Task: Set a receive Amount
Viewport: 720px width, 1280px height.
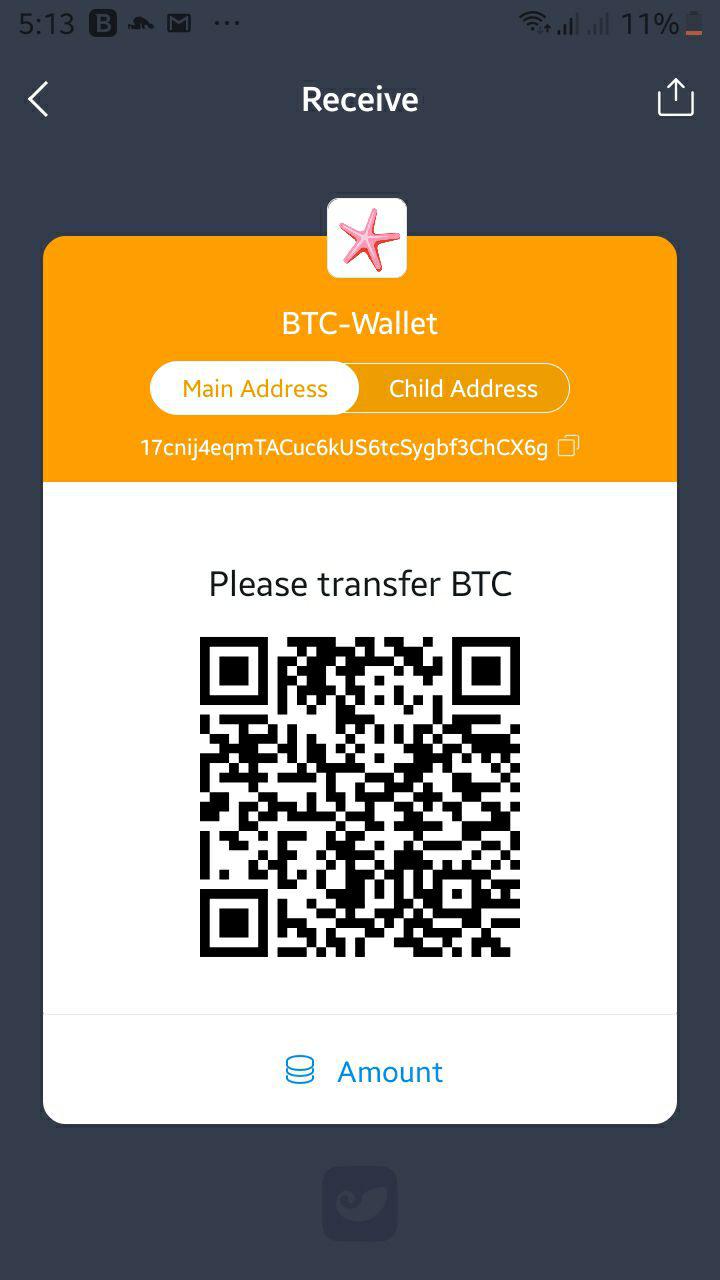Action: (x=363, y=1071)
